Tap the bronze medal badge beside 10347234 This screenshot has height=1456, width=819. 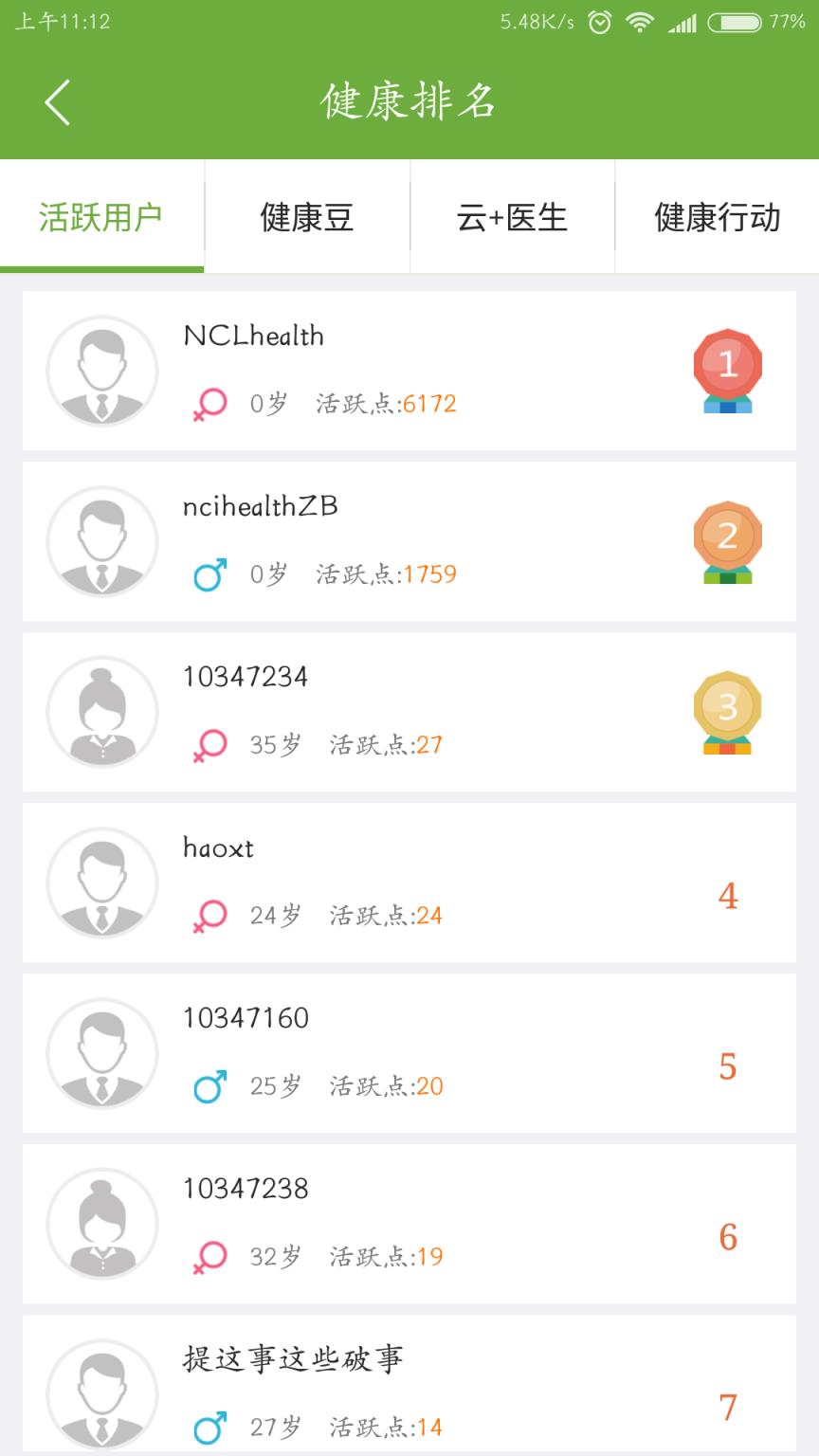tap(727, 711)
